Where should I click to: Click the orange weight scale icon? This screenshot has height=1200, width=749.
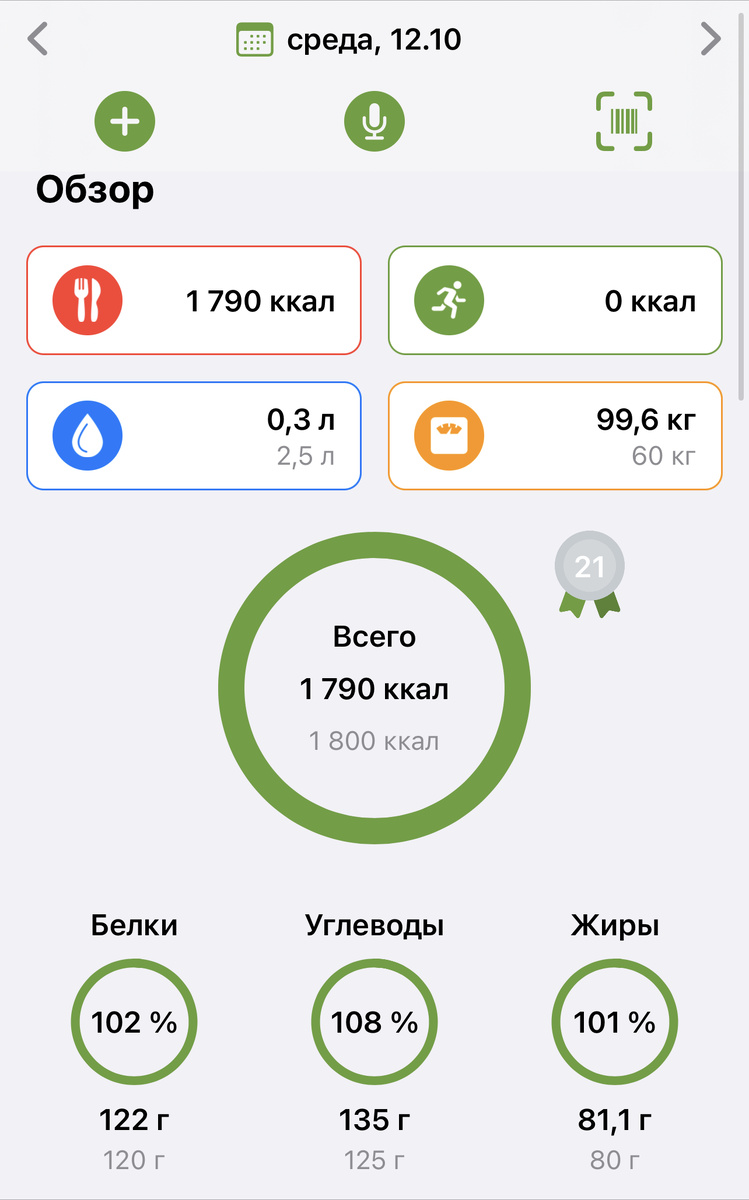click(449, 435)
